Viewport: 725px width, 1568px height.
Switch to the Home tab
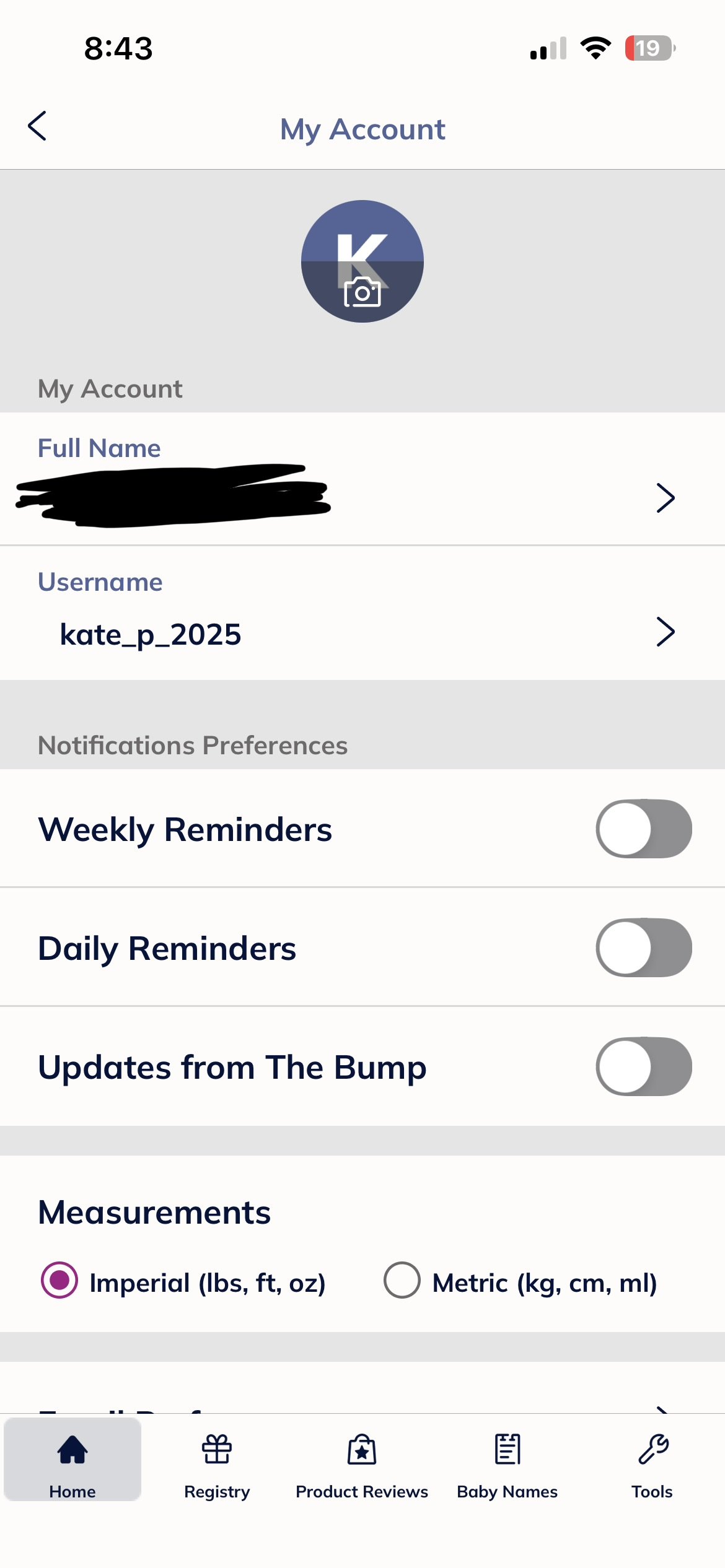pos(72,1460)
